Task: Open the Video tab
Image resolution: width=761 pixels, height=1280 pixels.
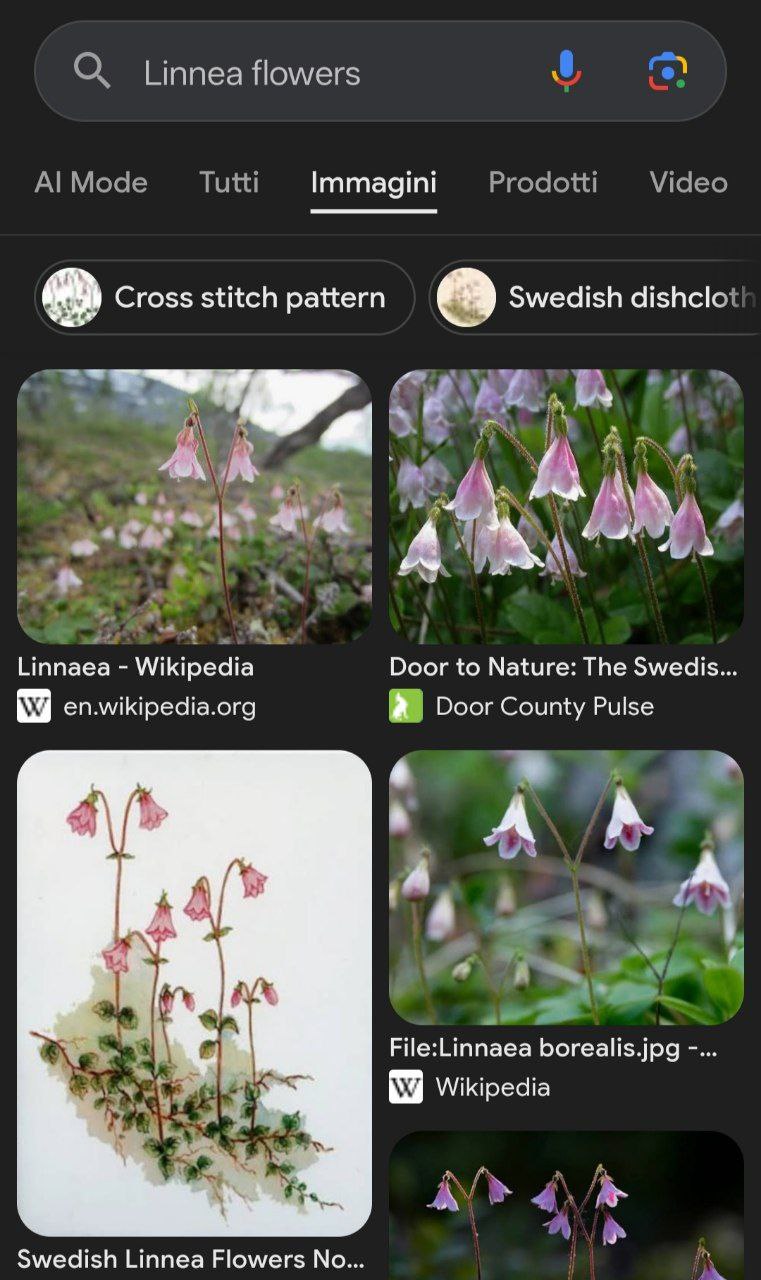Action: 688,182
